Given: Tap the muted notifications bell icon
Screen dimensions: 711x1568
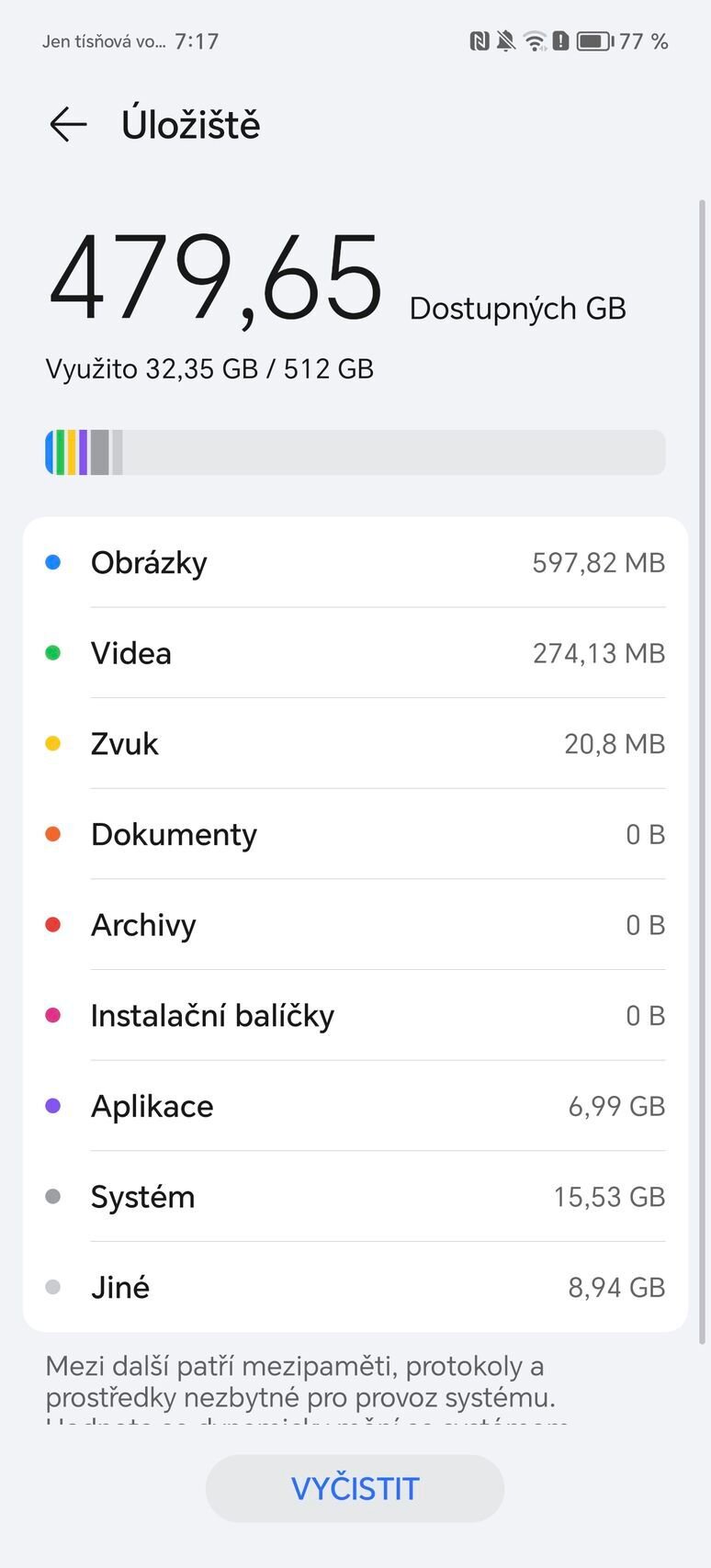Looking at the screenshot, I should pyautogui.click(x=506, y=40).
